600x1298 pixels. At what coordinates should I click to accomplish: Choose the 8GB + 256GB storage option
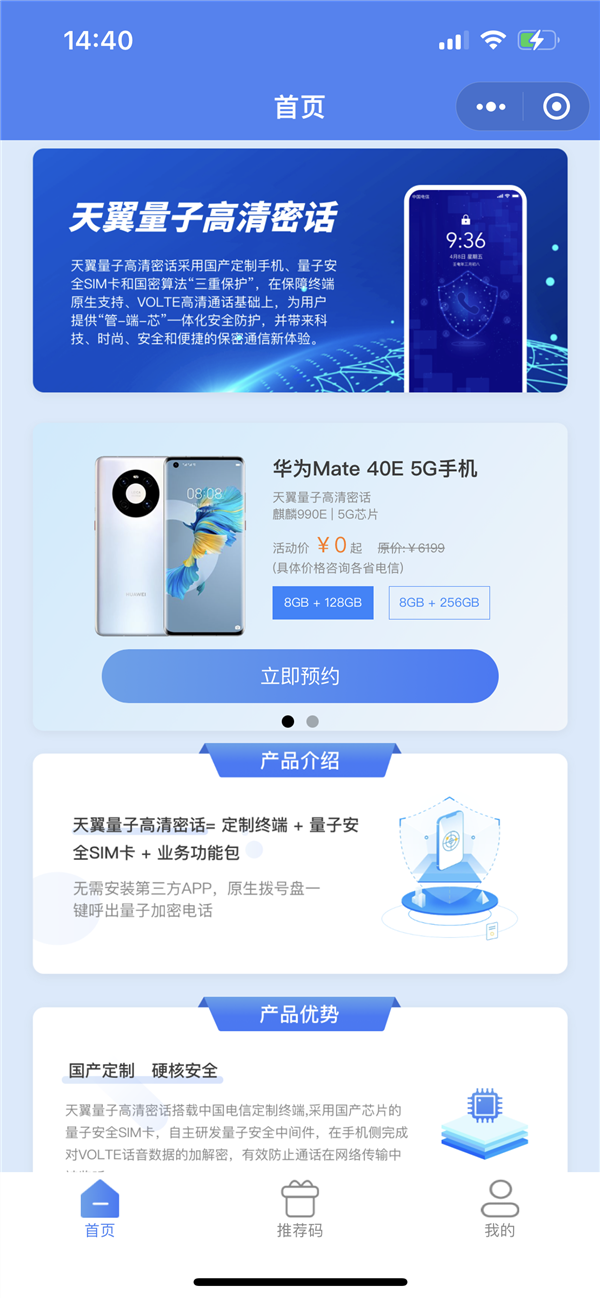point(439,603)
